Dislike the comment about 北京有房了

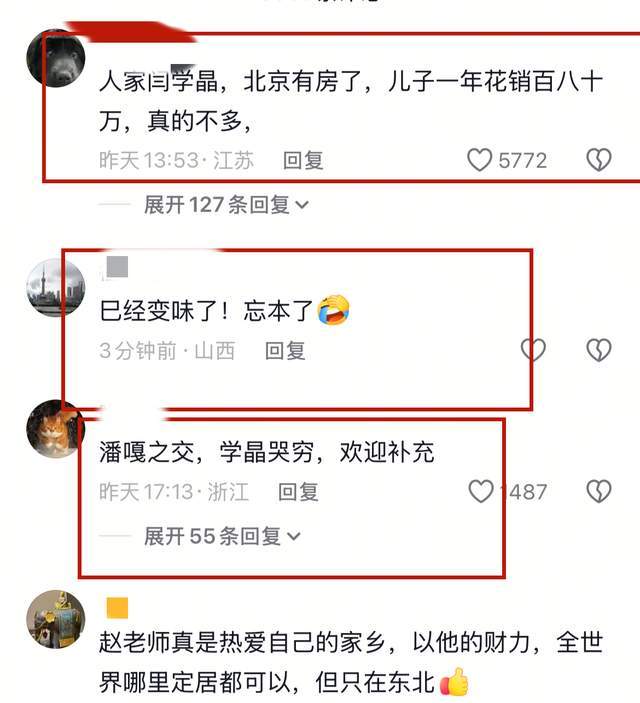(x=598, y=159)
